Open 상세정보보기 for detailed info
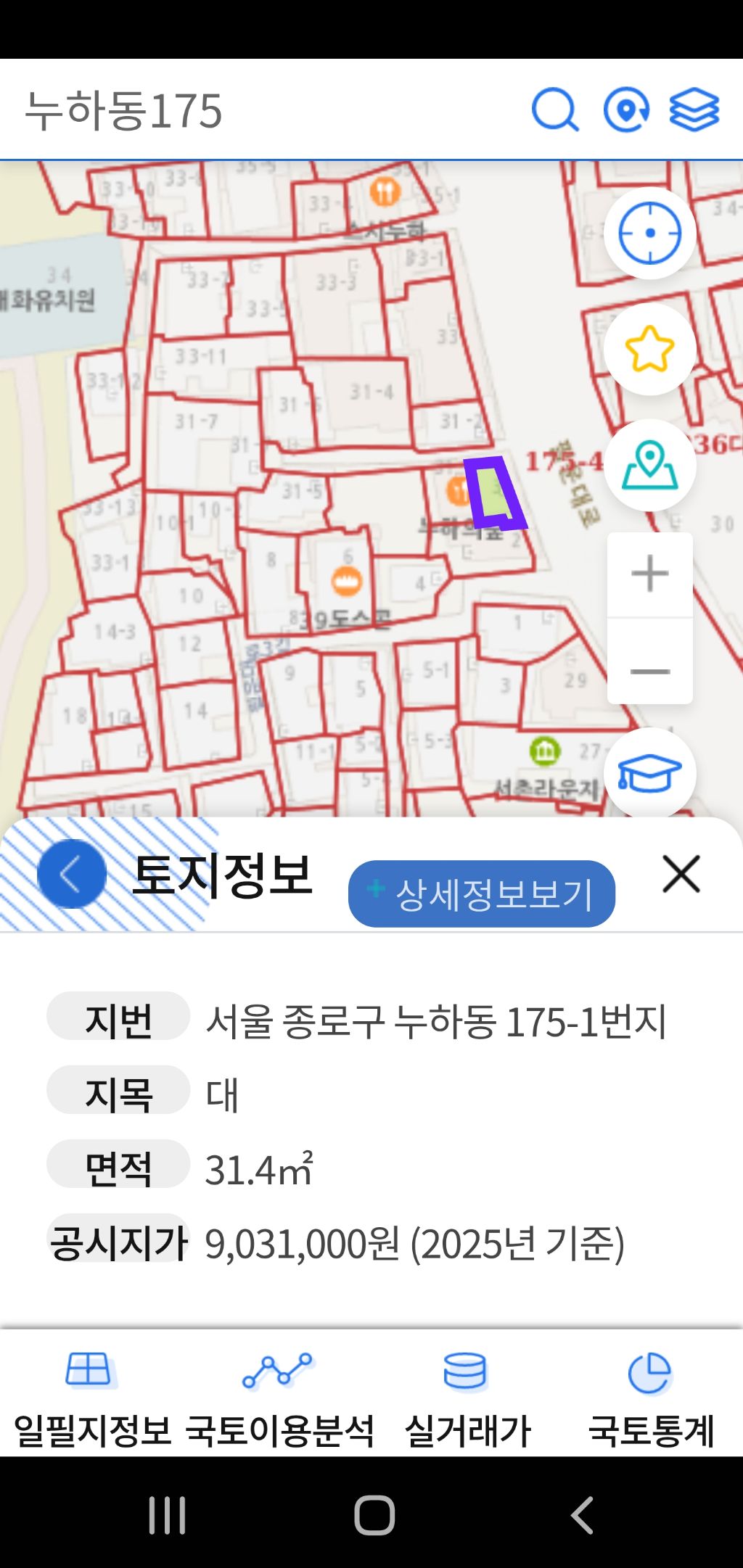743x1568 pixels. pyautogui.click(x=482, y=894)
